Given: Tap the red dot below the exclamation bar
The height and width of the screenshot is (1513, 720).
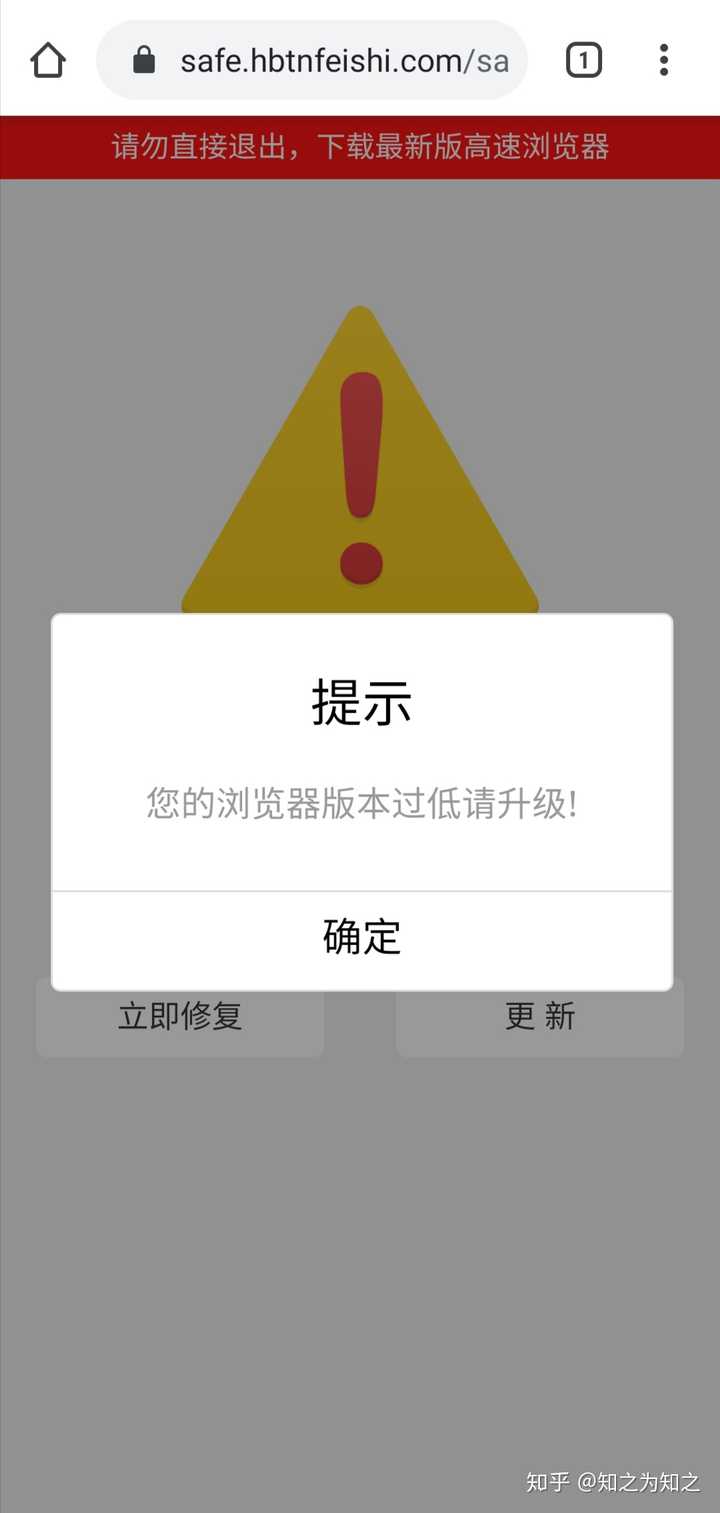Looking at the screenshot, I should (359, 562).
